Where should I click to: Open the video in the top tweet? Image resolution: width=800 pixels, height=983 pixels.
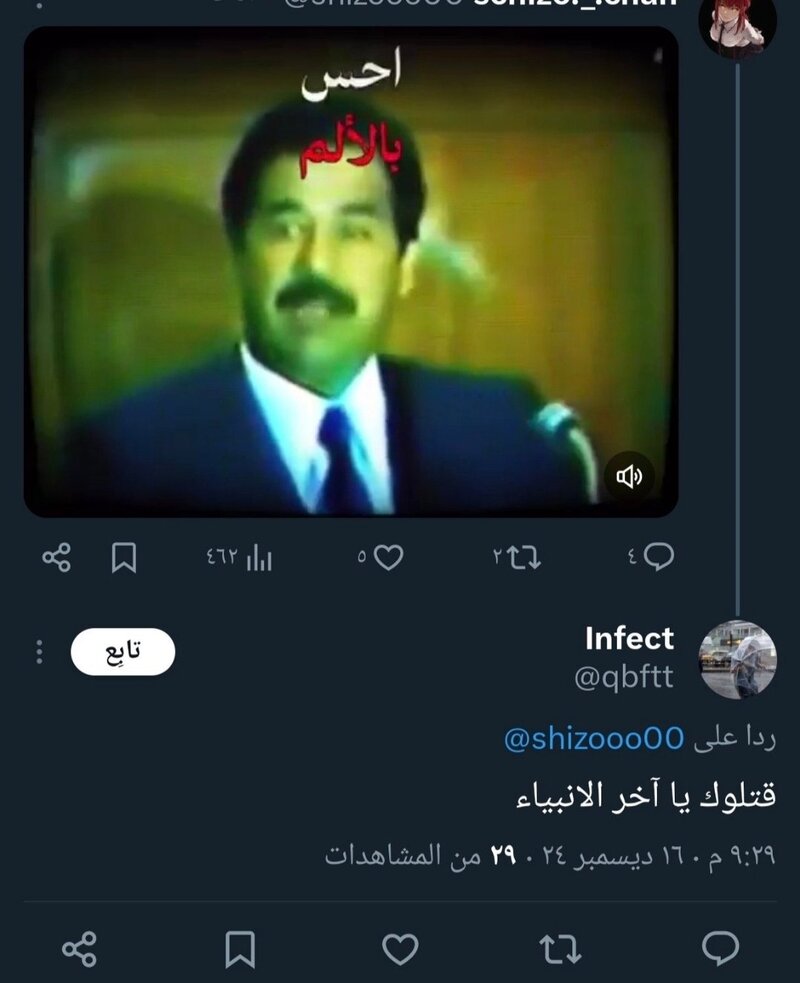[350, 270]
